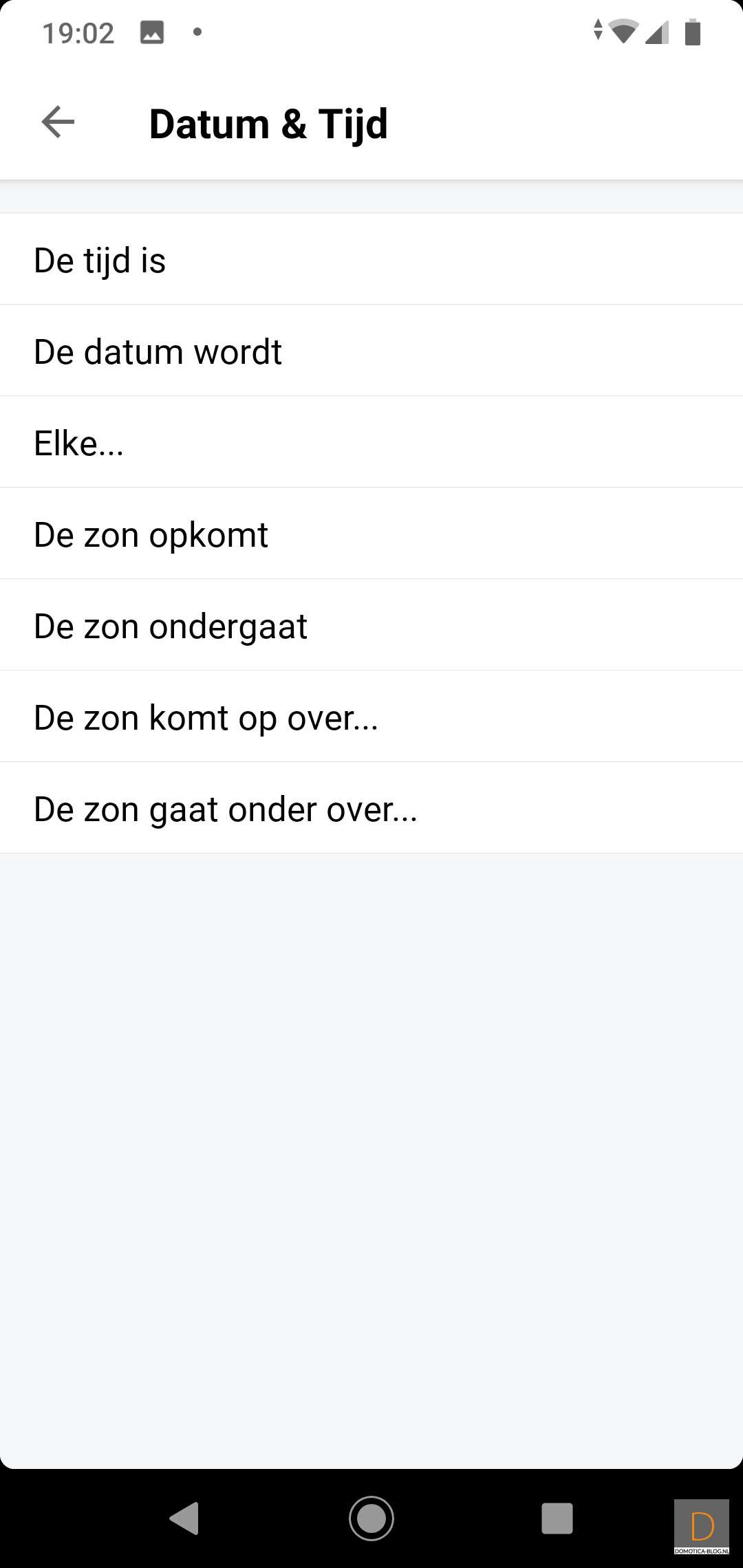Go back using the arrow in the header
743x1568 pixels.
coord(58,122)
